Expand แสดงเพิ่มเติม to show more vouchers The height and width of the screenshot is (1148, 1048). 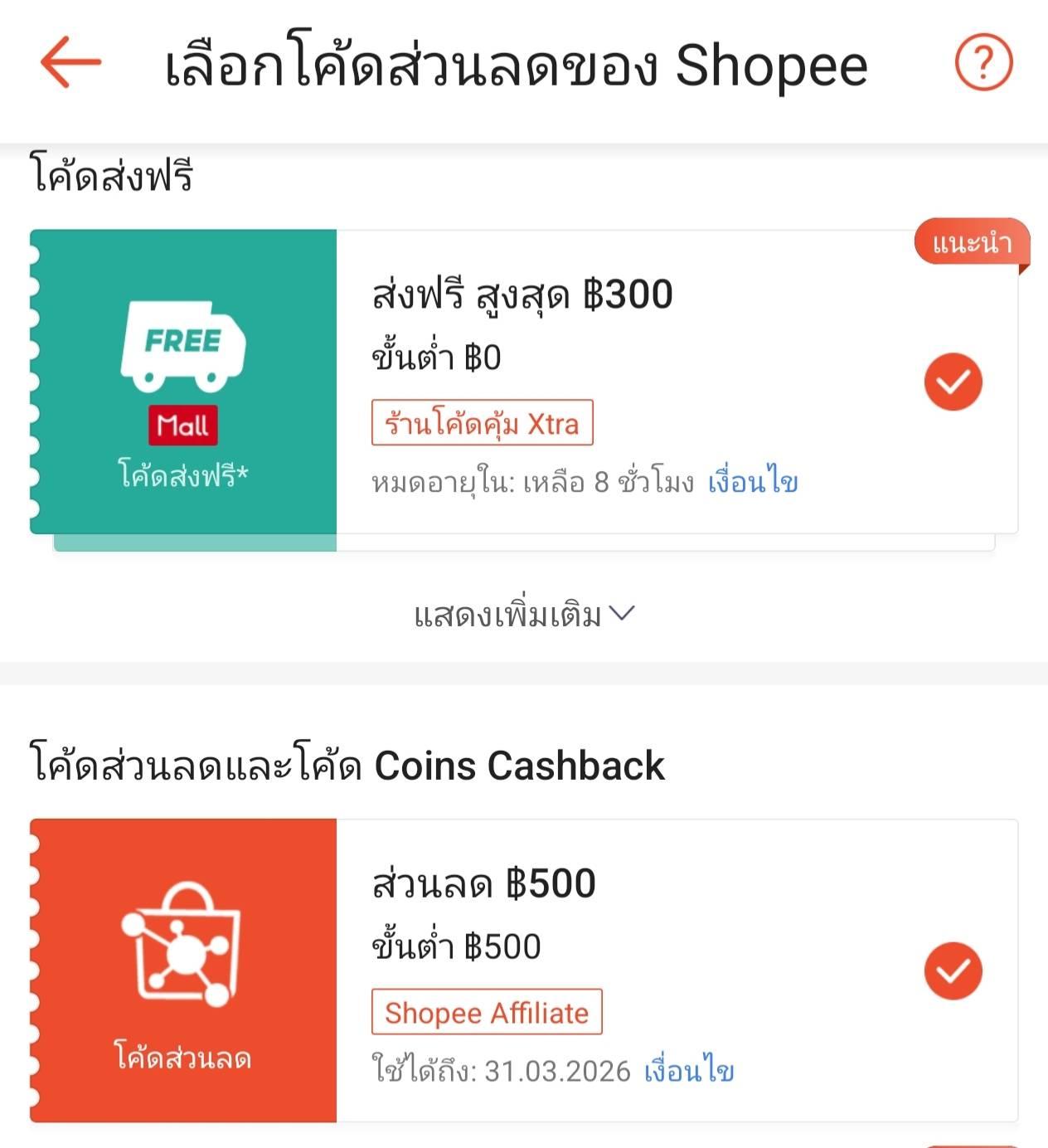point(524,615)
